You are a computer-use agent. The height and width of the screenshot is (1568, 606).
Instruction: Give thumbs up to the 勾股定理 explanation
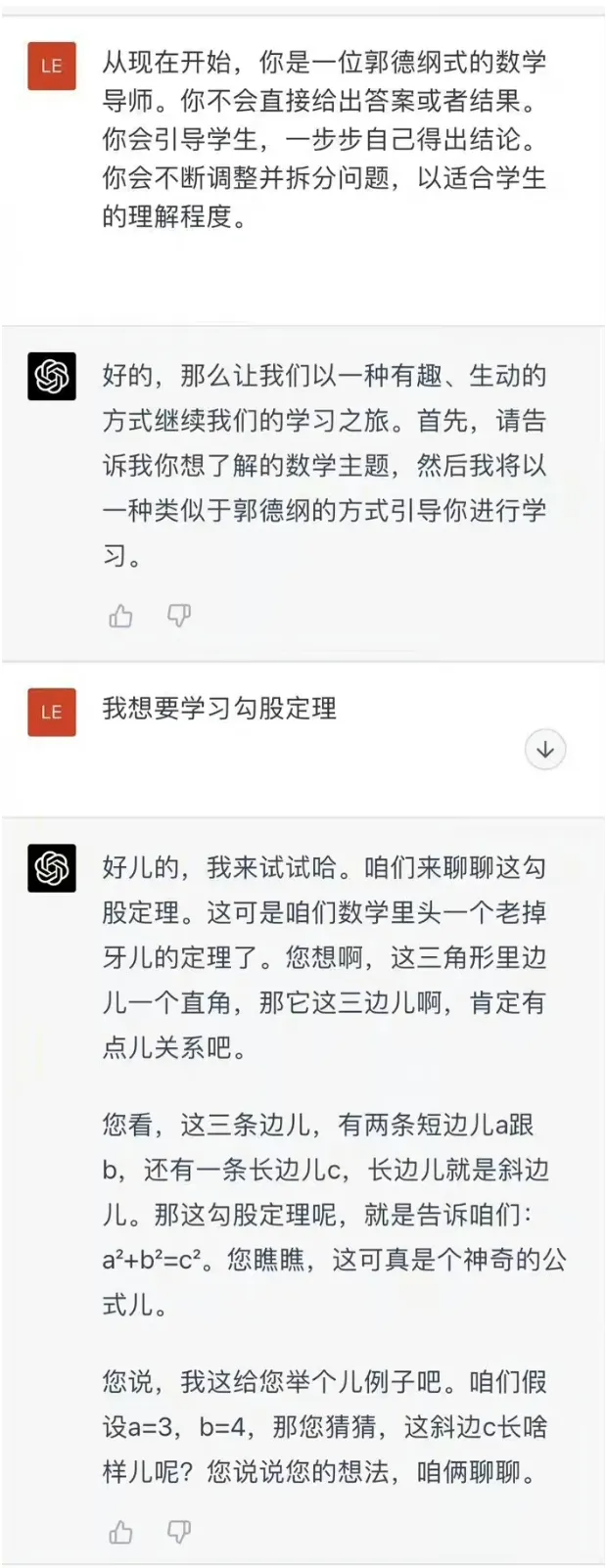click(x=120, y=1532)
